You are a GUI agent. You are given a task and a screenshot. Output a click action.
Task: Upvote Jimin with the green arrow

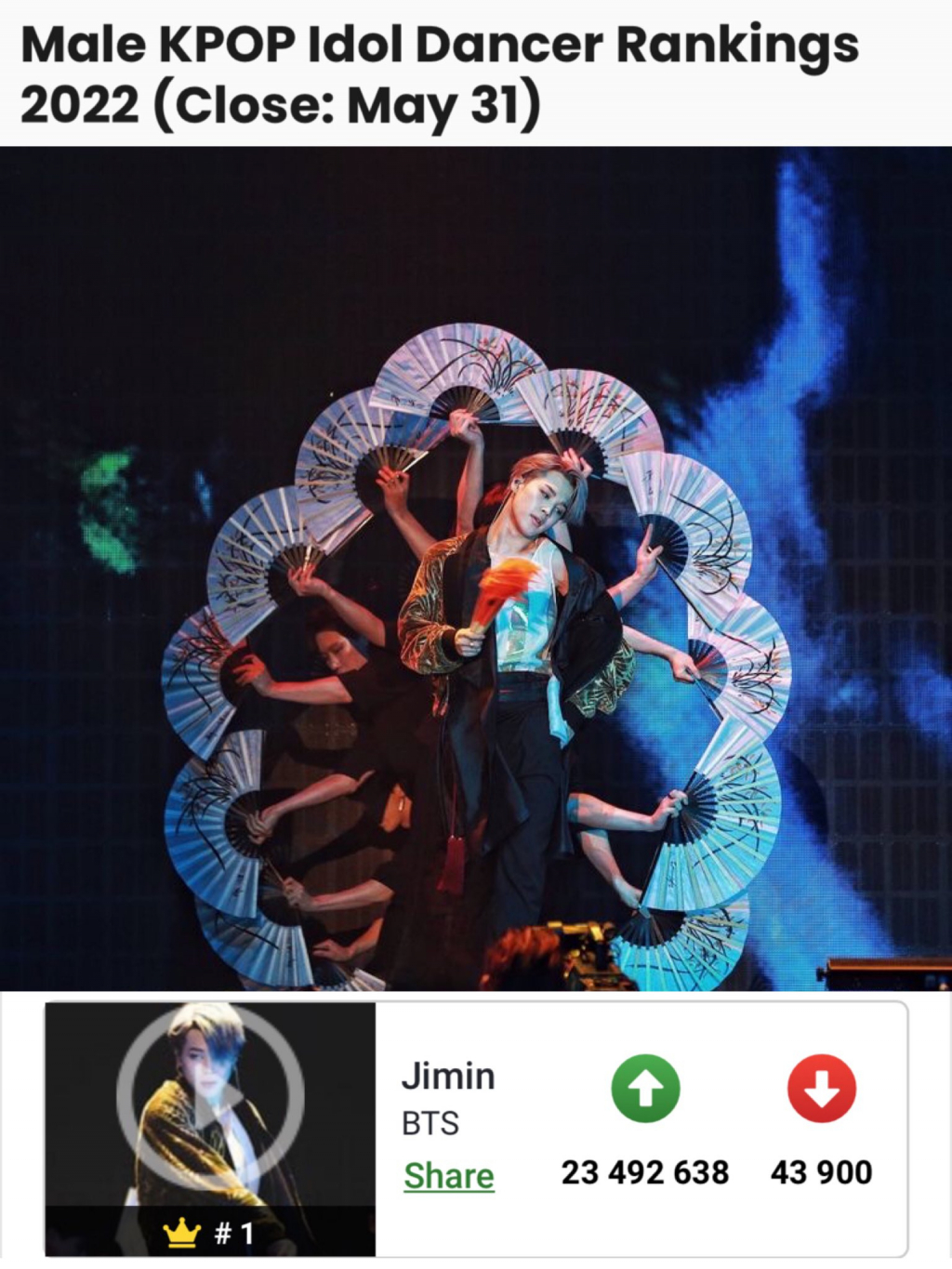tap(645, 1088)
